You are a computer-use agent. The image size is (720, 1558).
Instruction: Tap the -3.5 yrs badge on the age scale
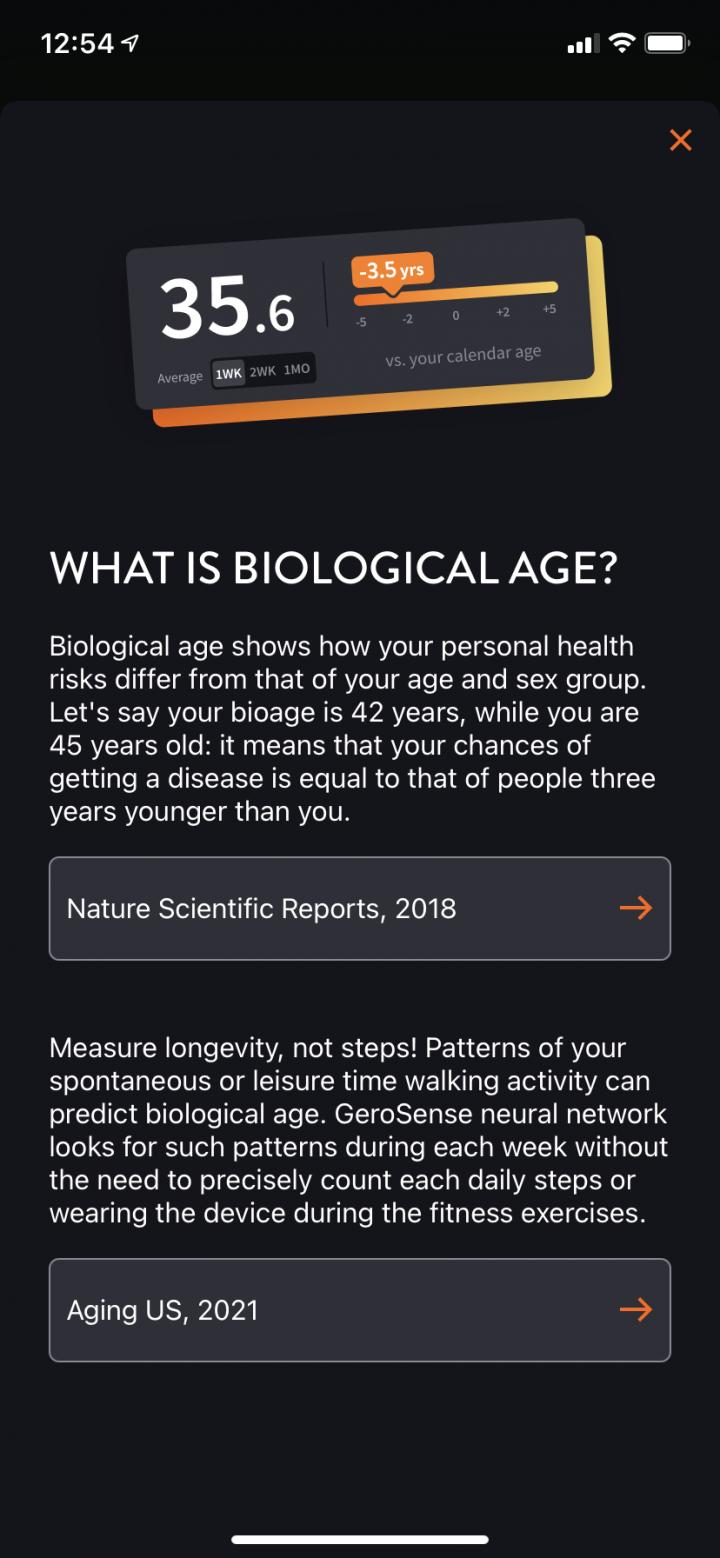pos(390,270)
